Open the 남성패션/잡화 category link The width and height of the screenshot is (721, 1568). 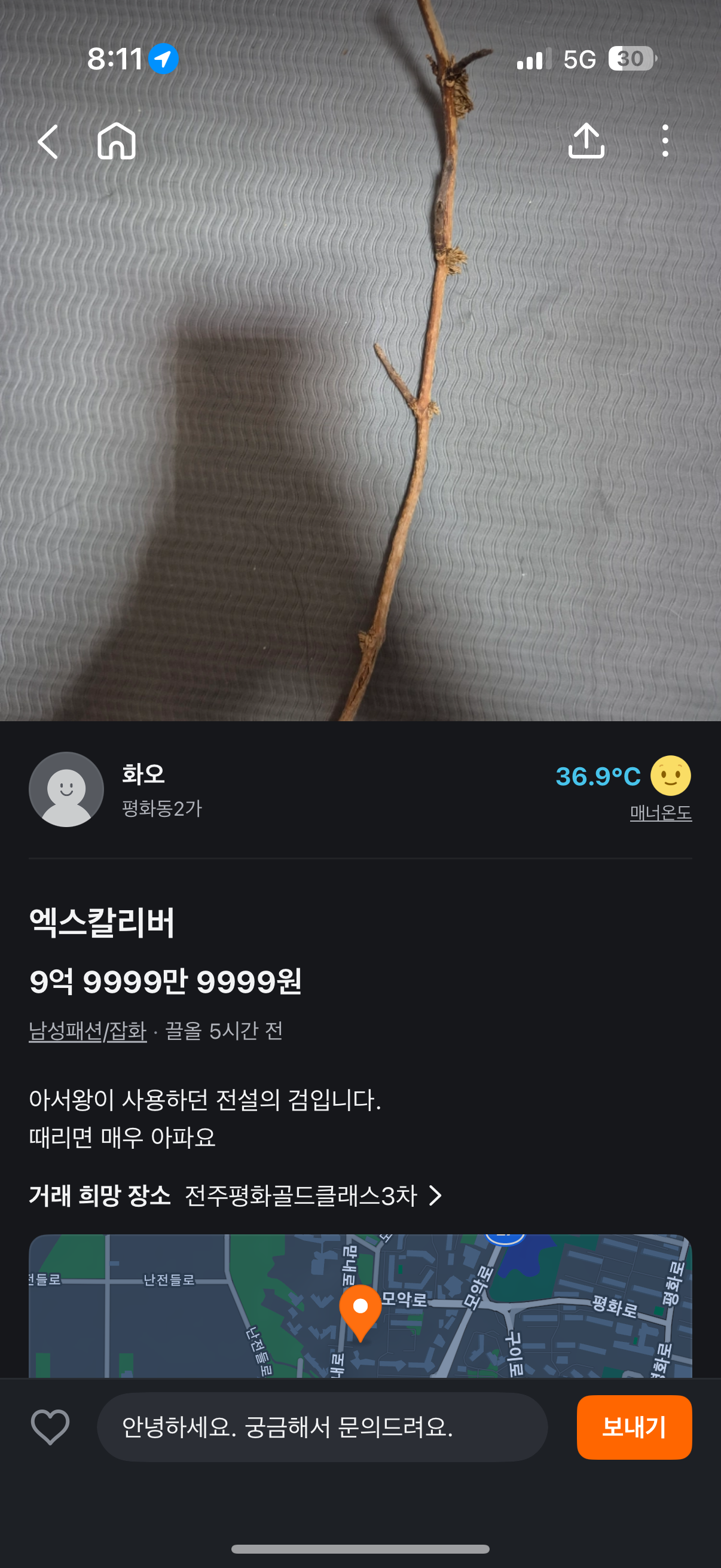88,1031
